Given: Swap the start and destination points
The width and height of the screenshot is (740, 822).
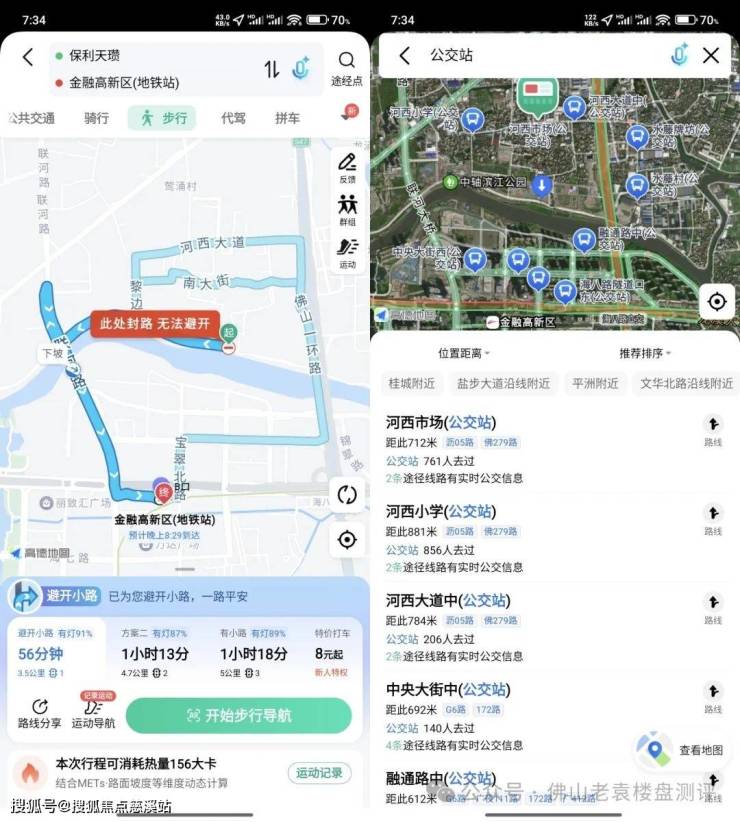Looking at the screenshot, I should (272, 69).
